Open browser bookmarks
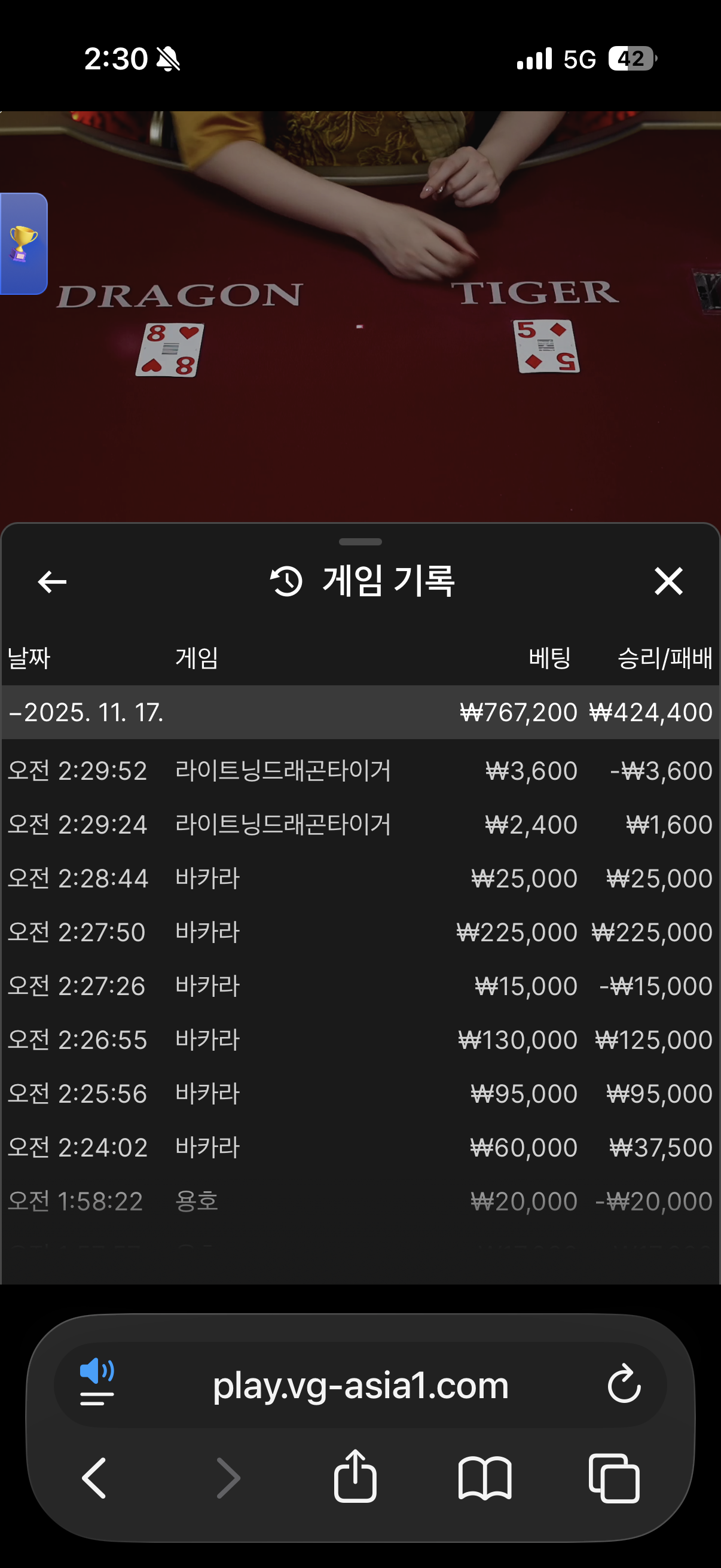This screenshot has width=721, height=1568. coord(485,1478)
